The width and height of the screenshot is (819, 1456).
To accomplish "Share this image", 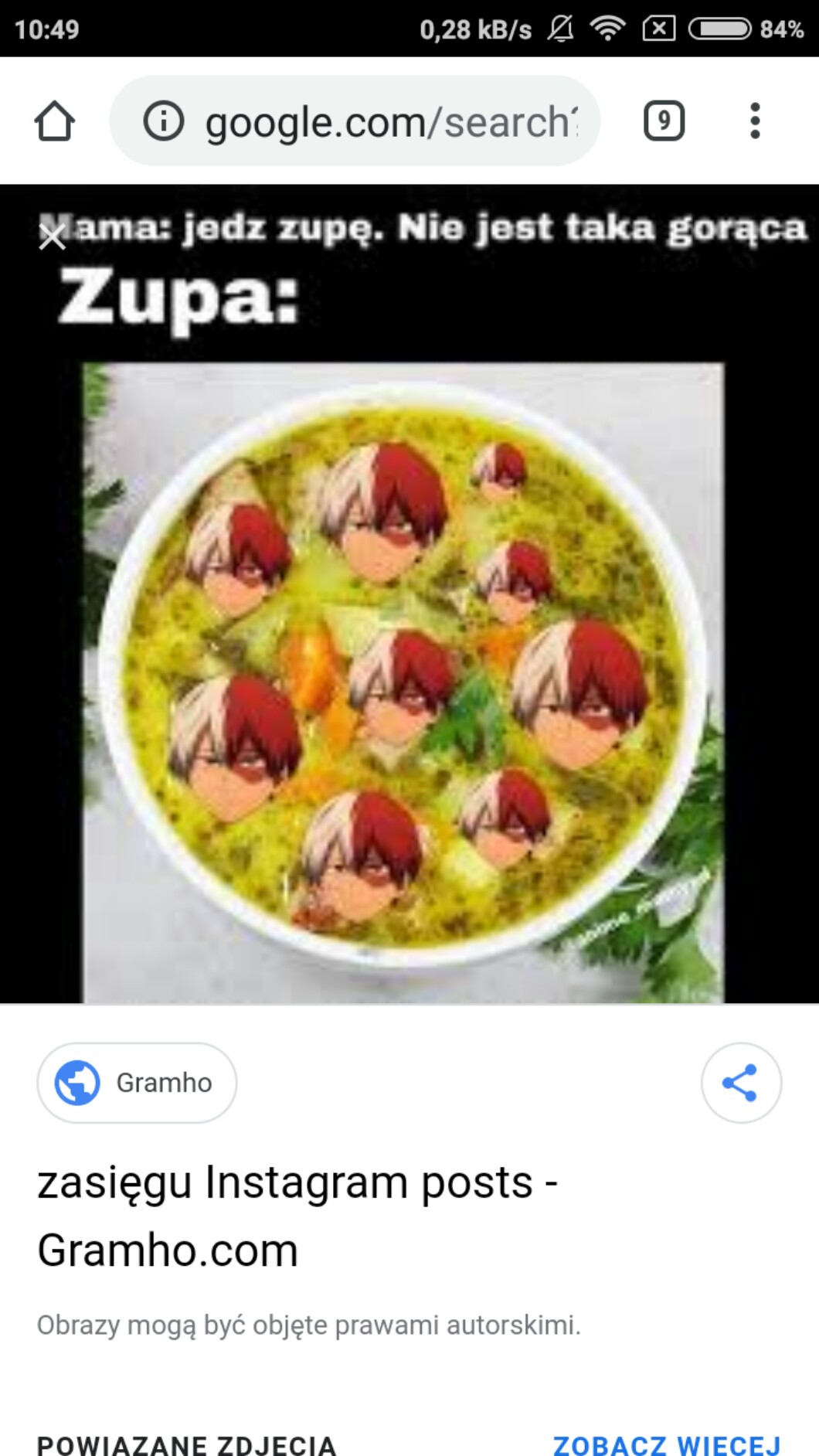I will (x=740, y=1083).
